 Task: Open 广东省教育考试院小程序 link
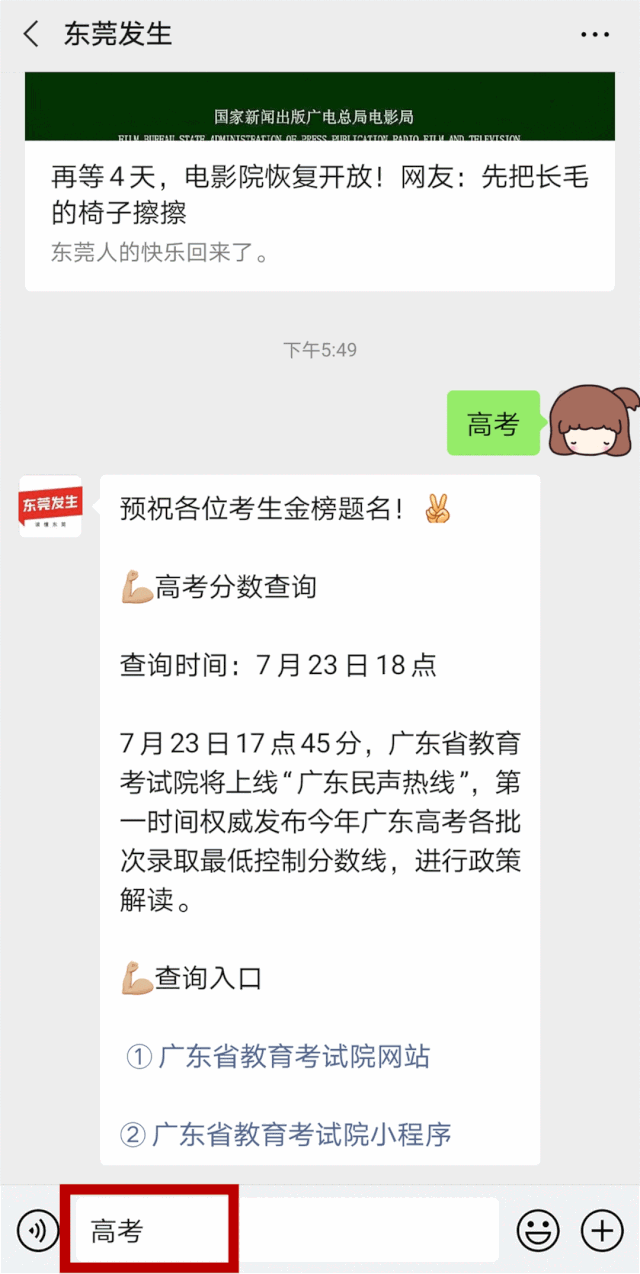coord(286,1134)
